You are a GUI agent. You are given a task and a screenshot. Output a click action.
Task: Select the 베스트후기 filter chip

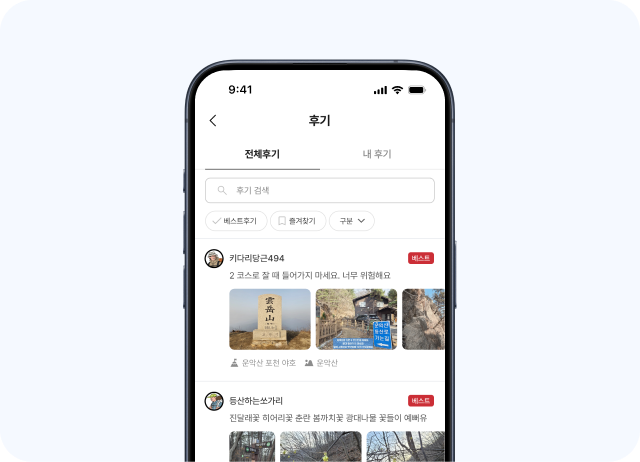click(236, 221)
